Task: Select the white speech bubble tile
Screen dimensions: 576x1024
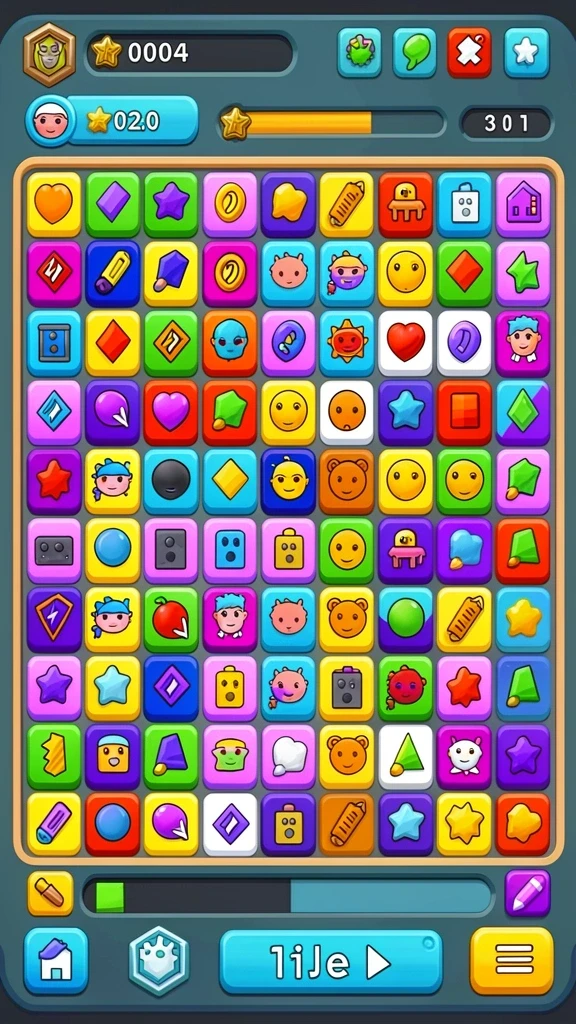Action: click(288, 757)
